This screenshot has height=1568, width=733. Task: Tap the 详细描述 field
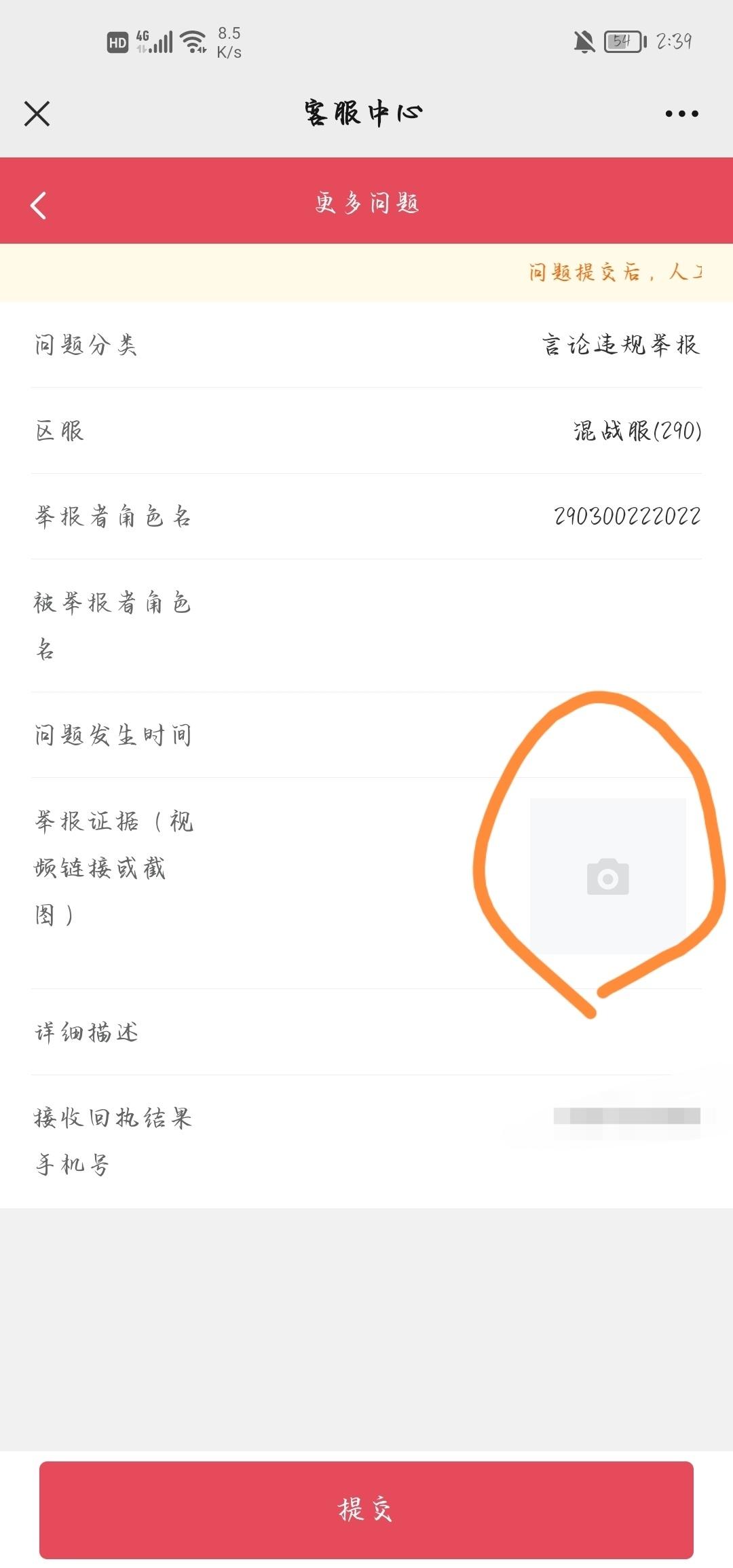[366, 1032]
